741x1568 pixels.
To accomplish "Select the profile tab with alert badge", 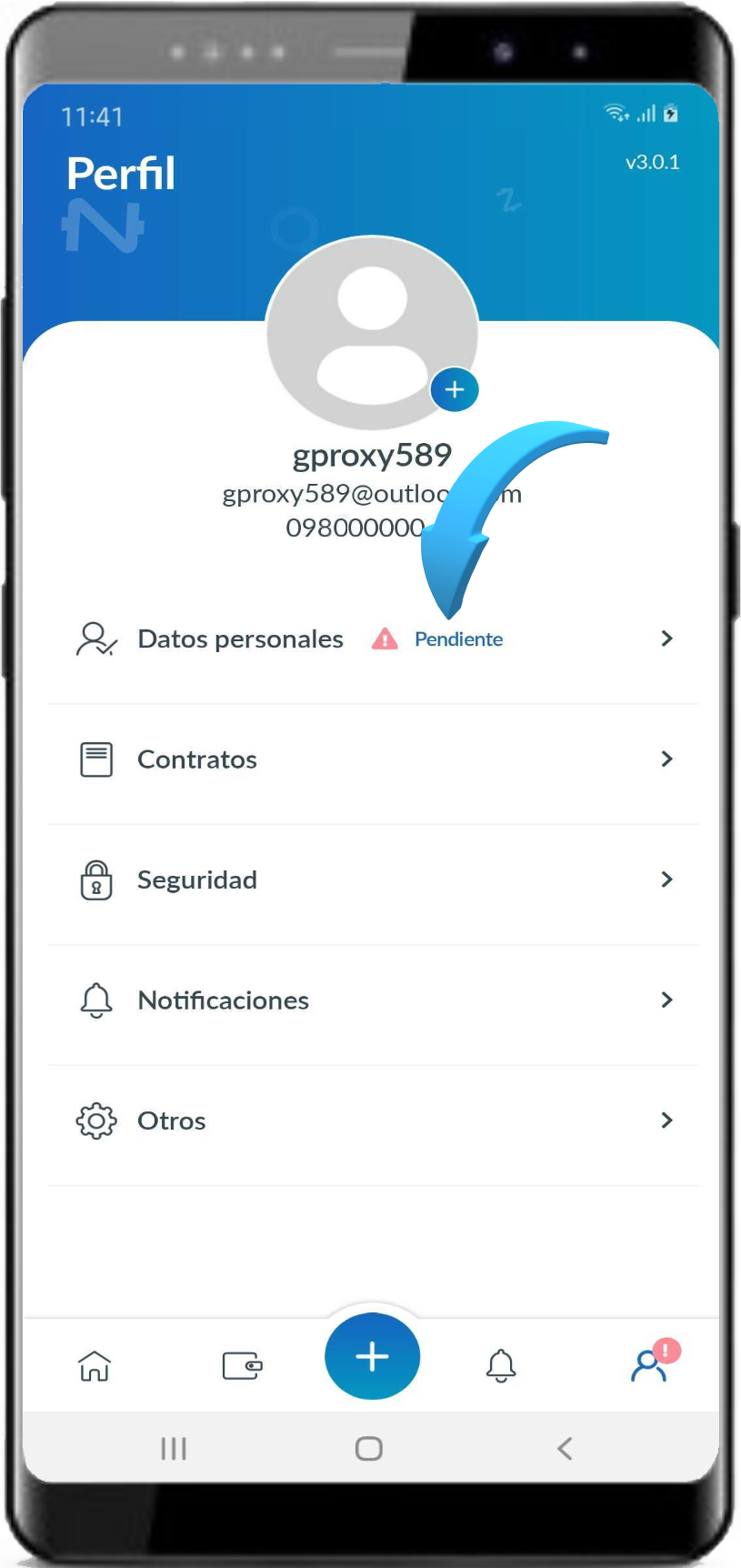I will 650,1365.
